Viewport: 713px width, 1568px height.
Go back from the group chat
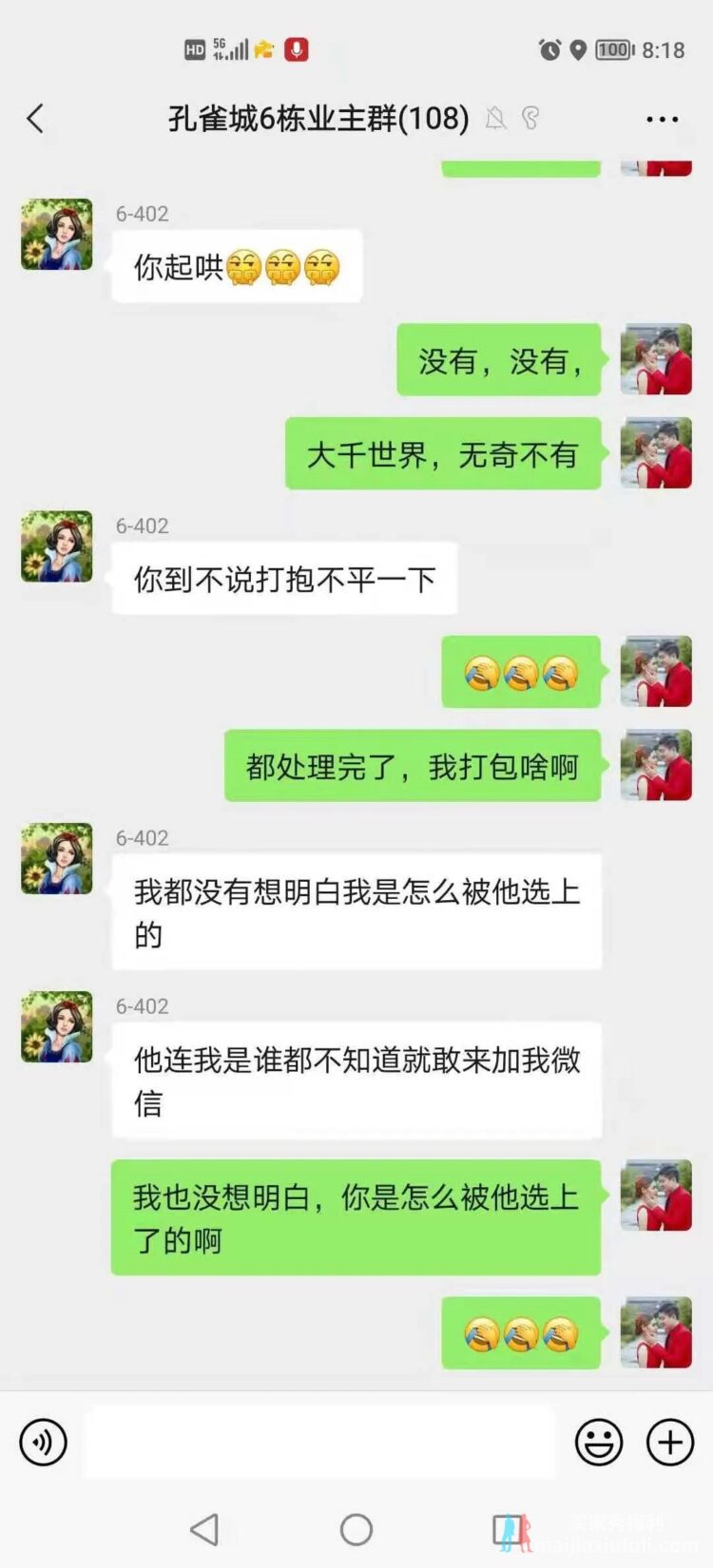pos(35,119)
